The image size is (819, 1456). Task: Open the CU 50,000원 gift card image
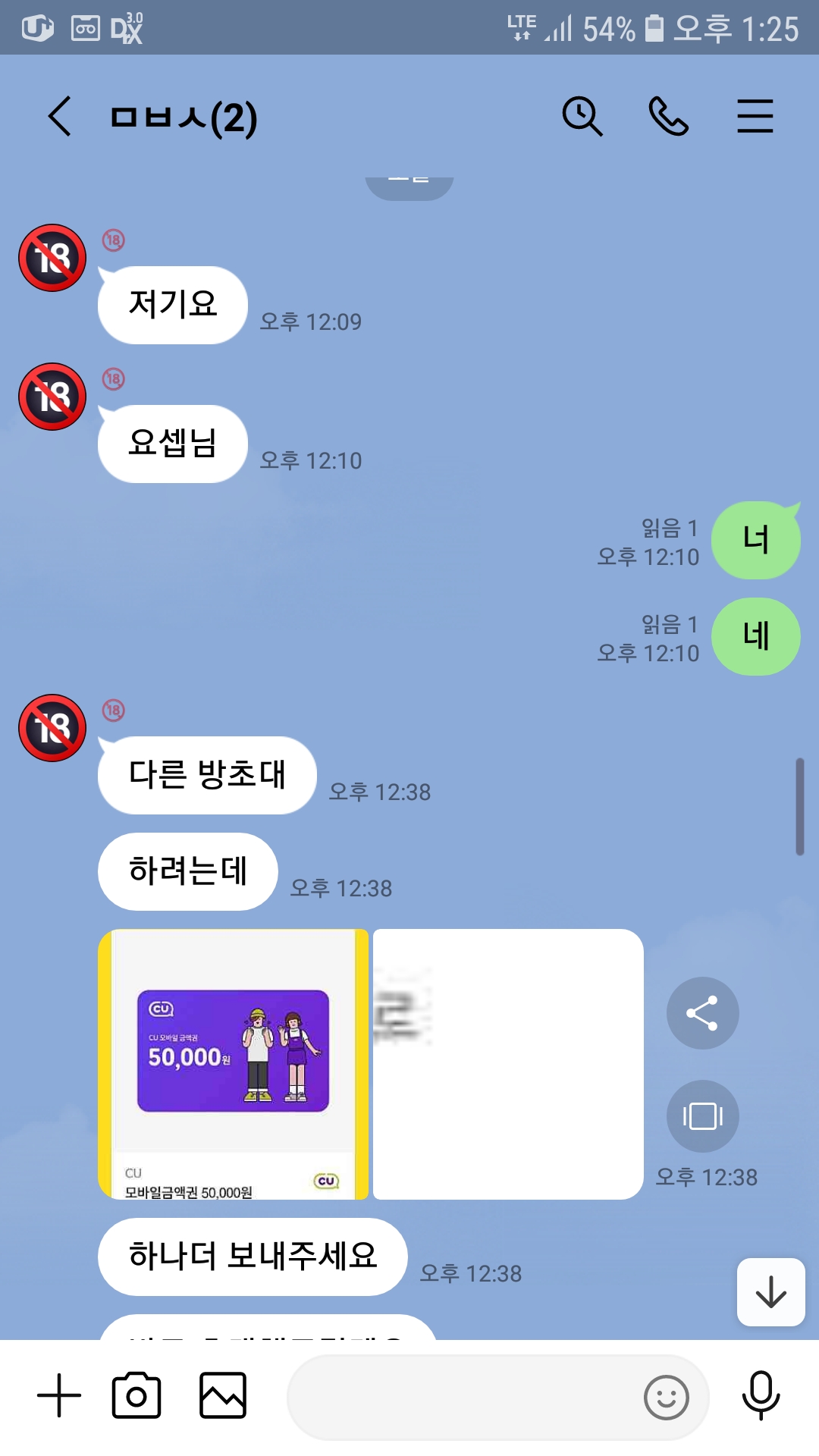[x=234, y=1063]
